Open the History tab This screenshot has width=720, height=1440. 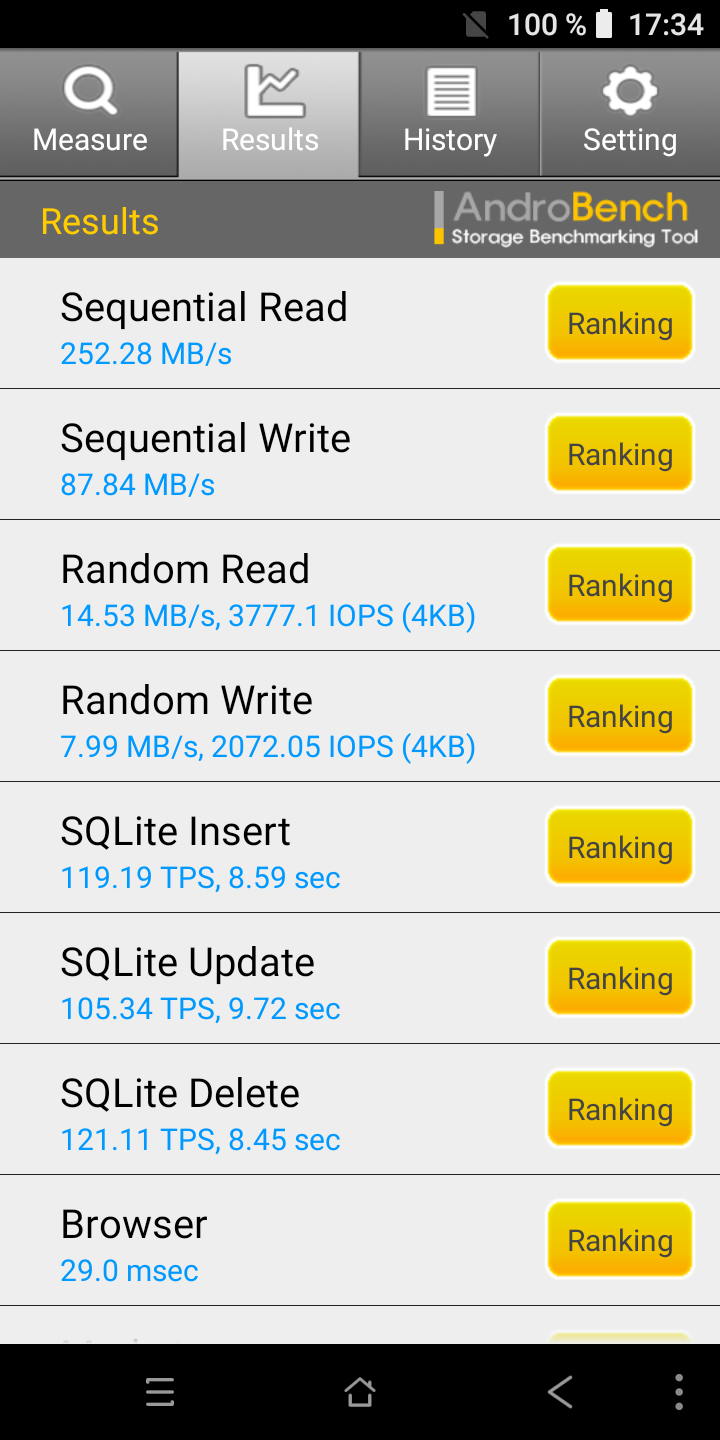click(x=450, y=114)
